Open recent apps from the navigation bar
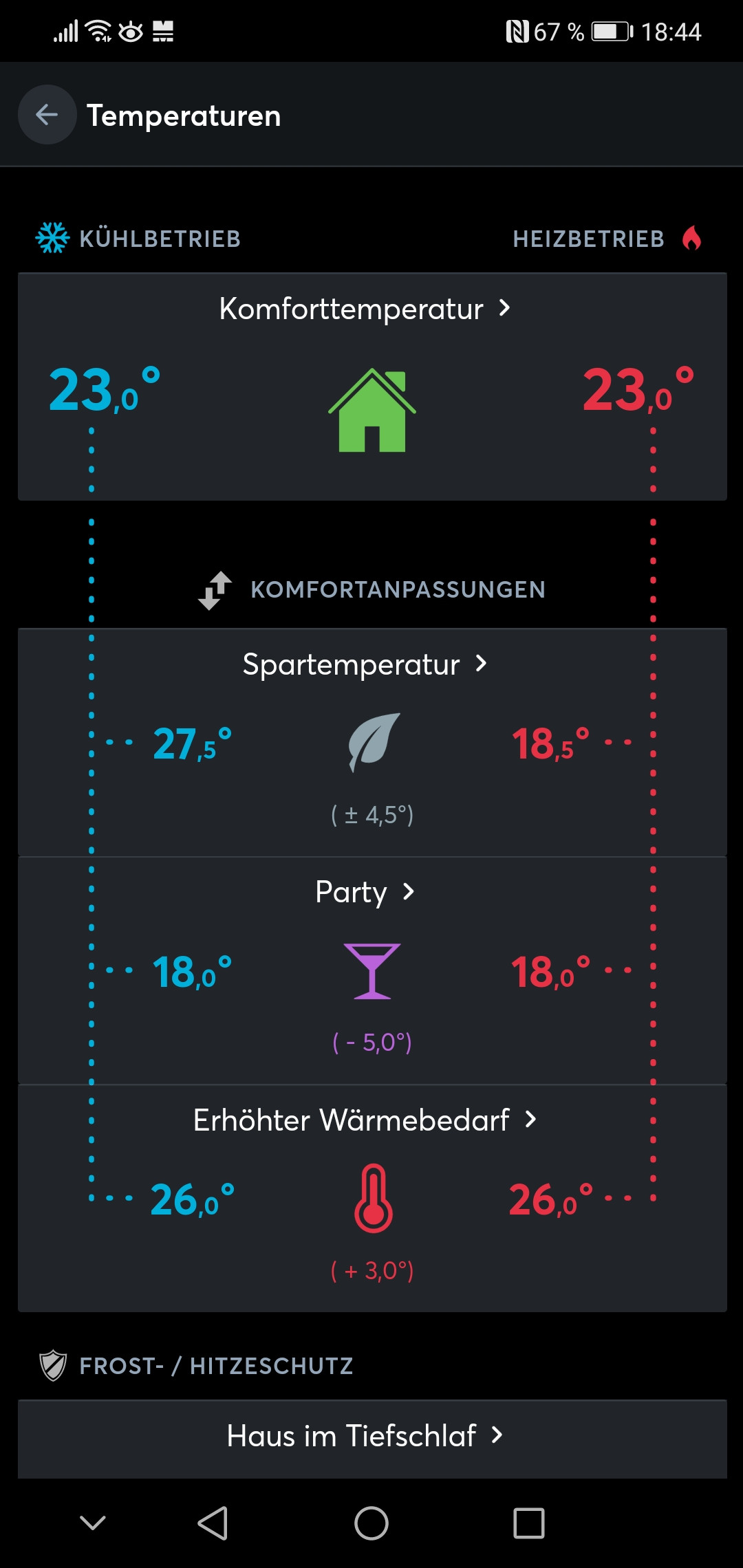 (529, 1523)
